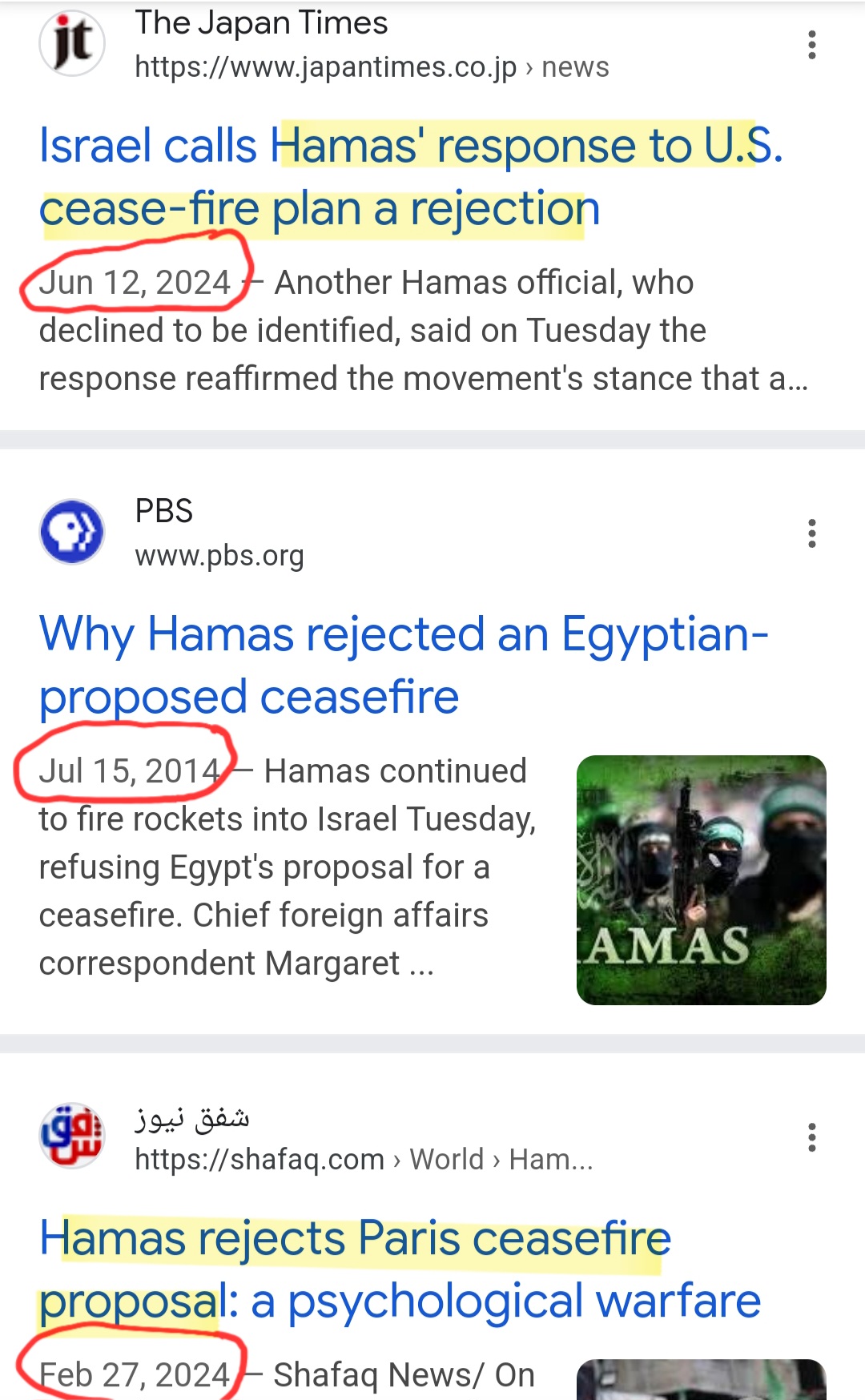The width and height of the screenshot is (865, 1400).
Task: Visit the www.pbs.org source link
Action: [219, 555]
